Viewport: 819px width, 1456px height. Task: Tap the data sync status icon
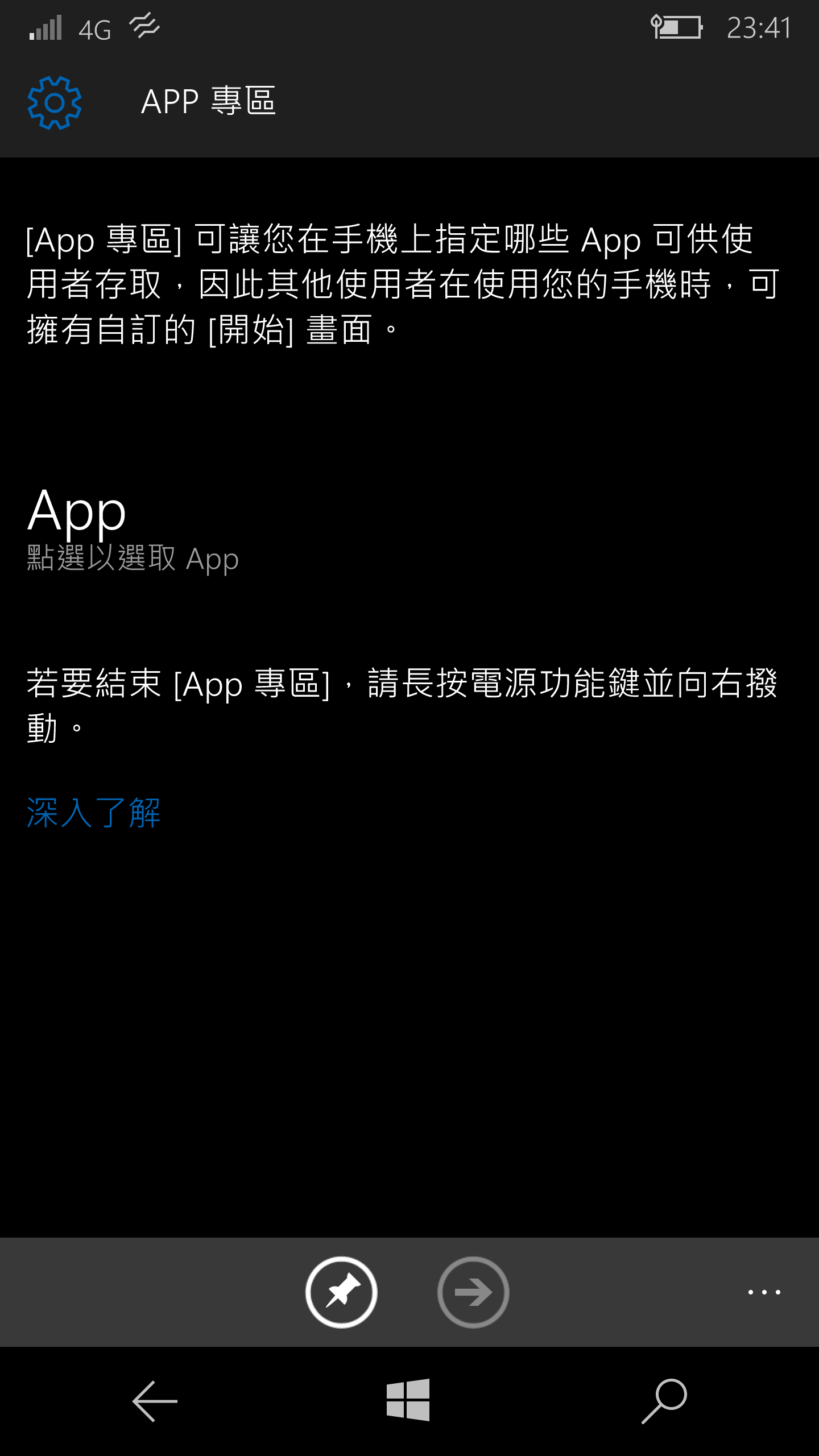[144, 26]
